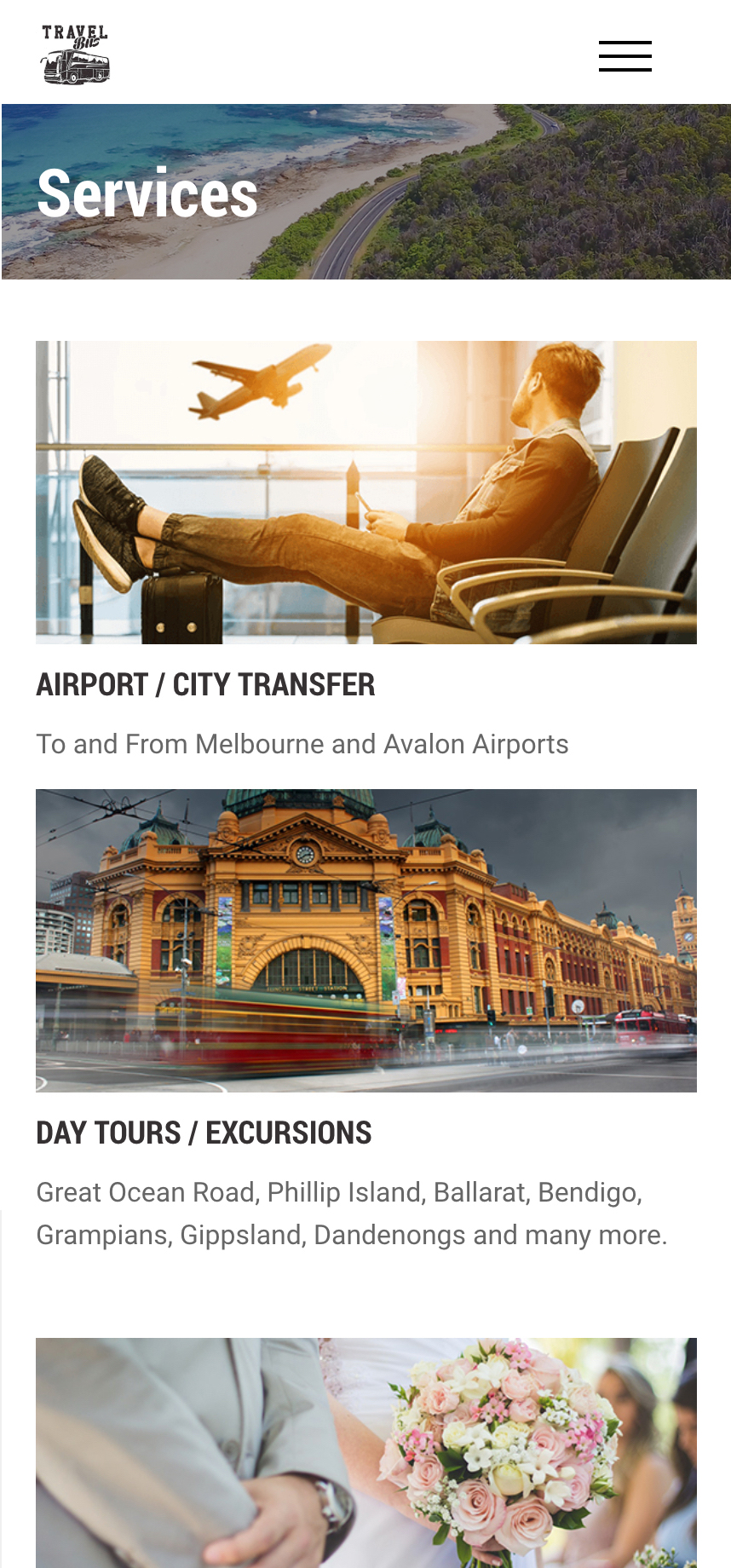Select the airport lounge photo
Image resolution: width=731 pixels, height=1568 pixels.
(x=365, y=491)
